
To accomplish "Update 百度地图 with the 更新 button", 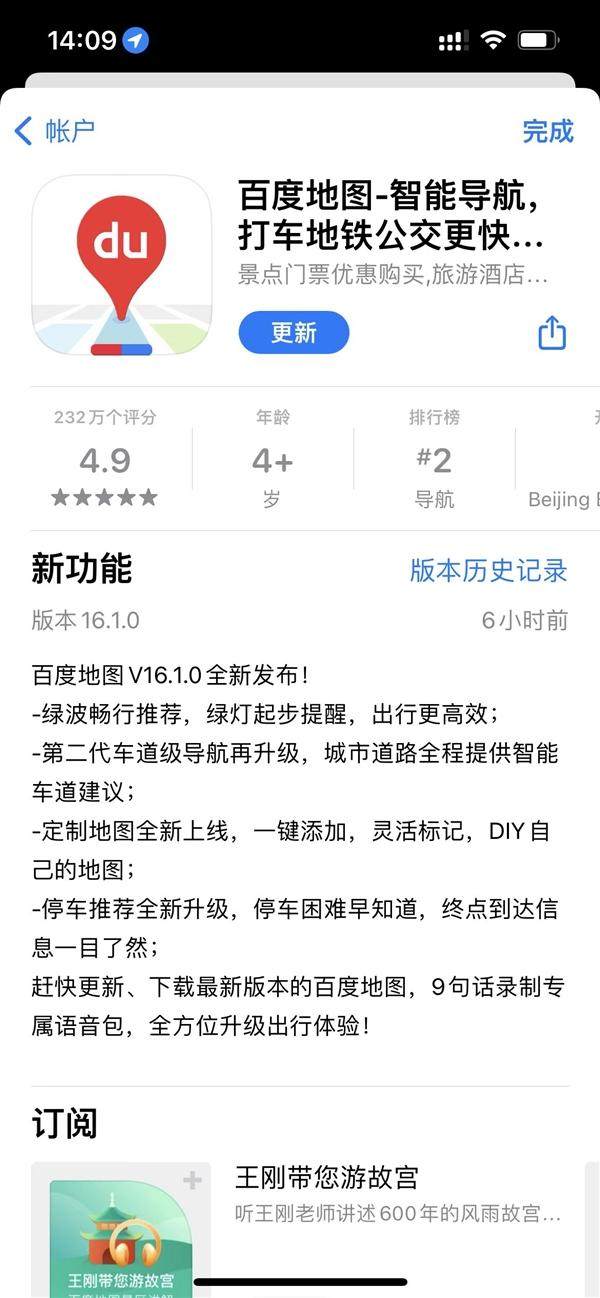I will 293,333.
